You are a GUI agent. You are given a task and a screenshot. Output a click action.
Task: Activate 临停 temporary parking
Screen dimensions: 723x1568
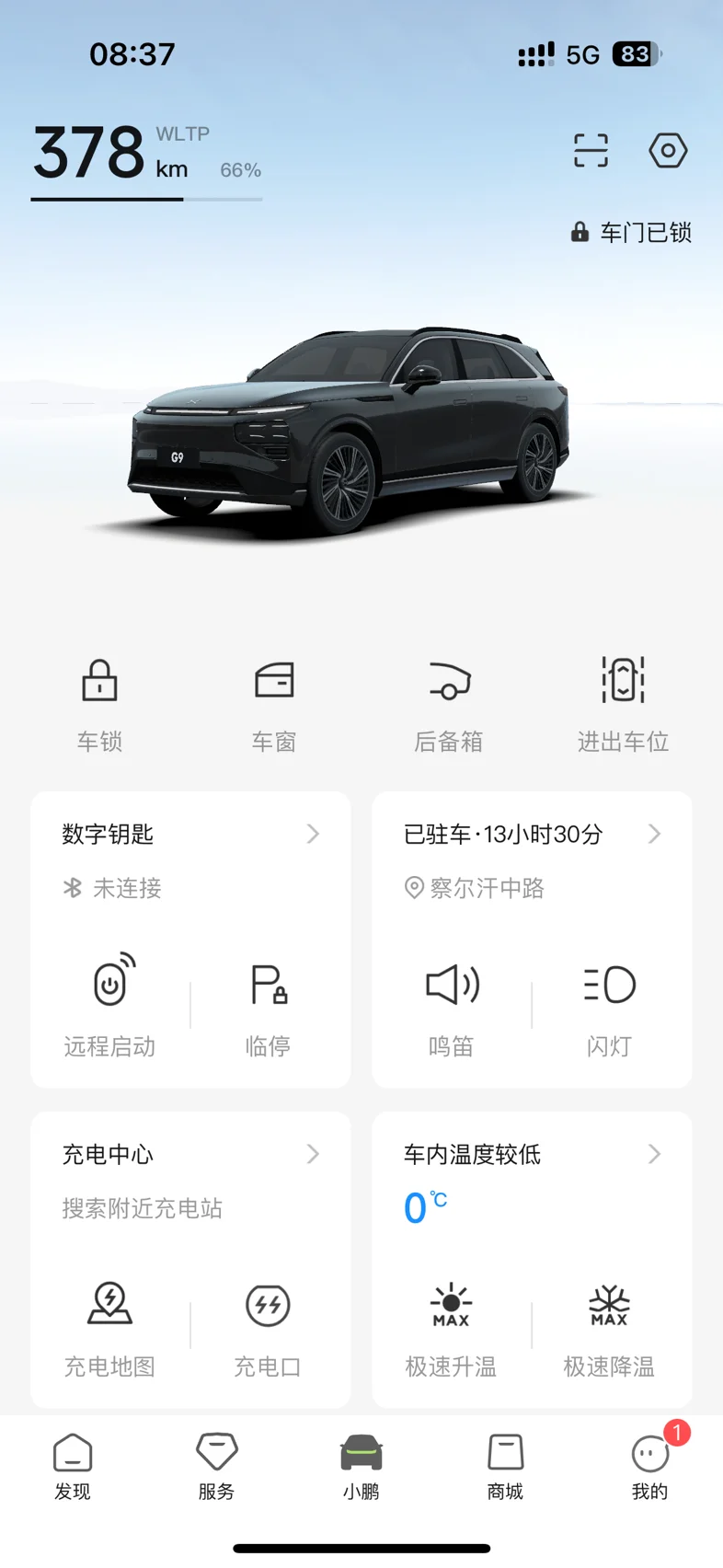(269, 1005)
